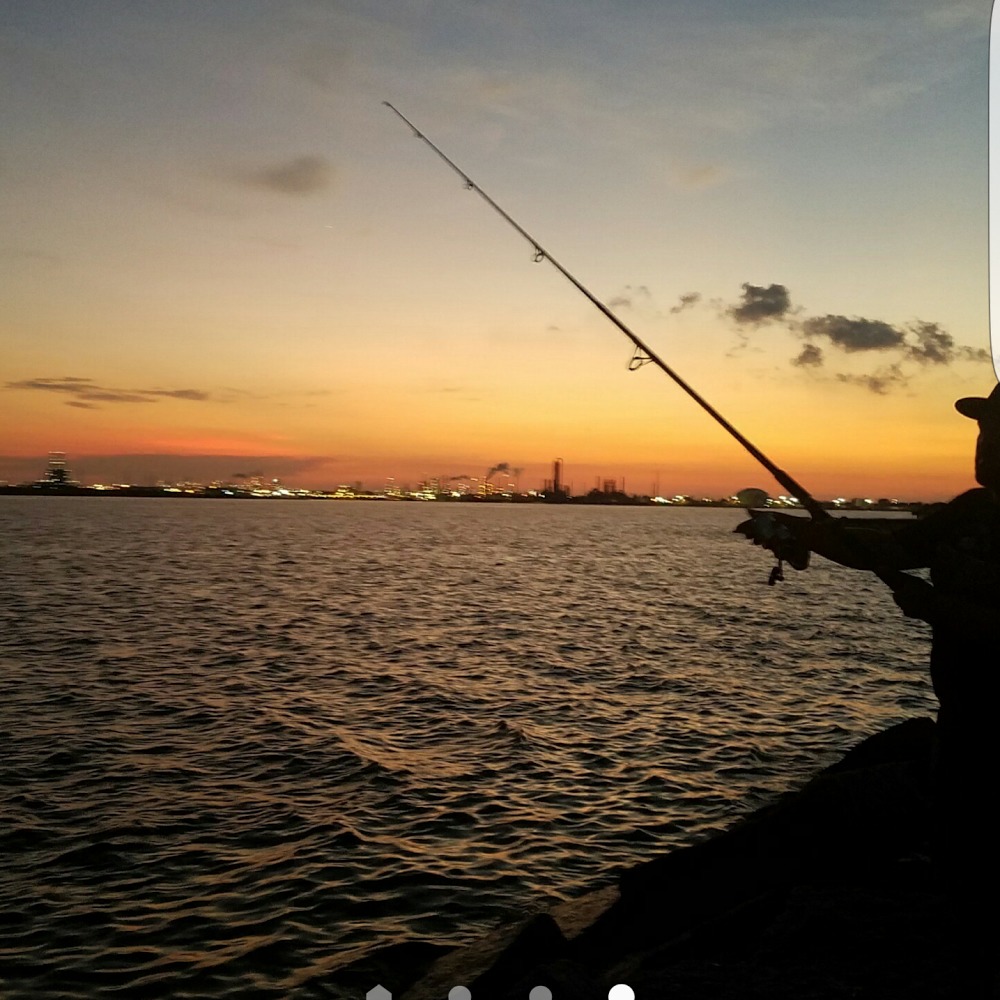Jump to the home page indicator
Viewport: 1000px width, 1000px height.
pyautogui.click(x=378, y=993)
